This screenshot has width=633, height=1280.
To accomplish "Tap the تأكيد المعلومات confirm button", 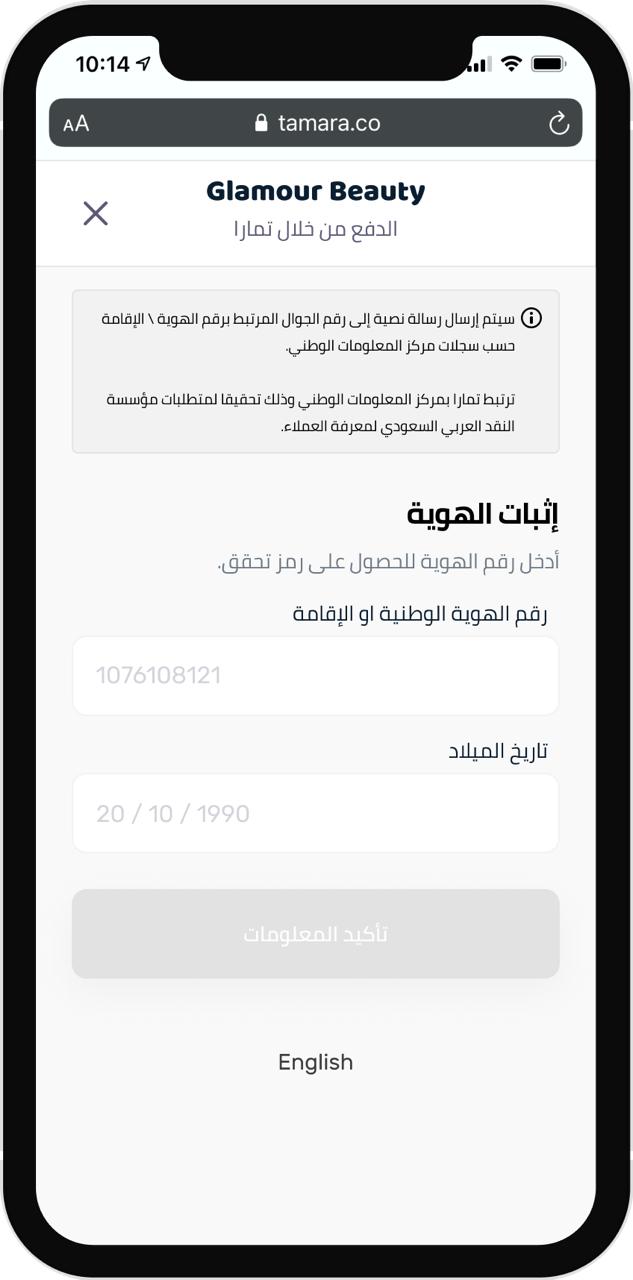I will click(x=315, y=934).
